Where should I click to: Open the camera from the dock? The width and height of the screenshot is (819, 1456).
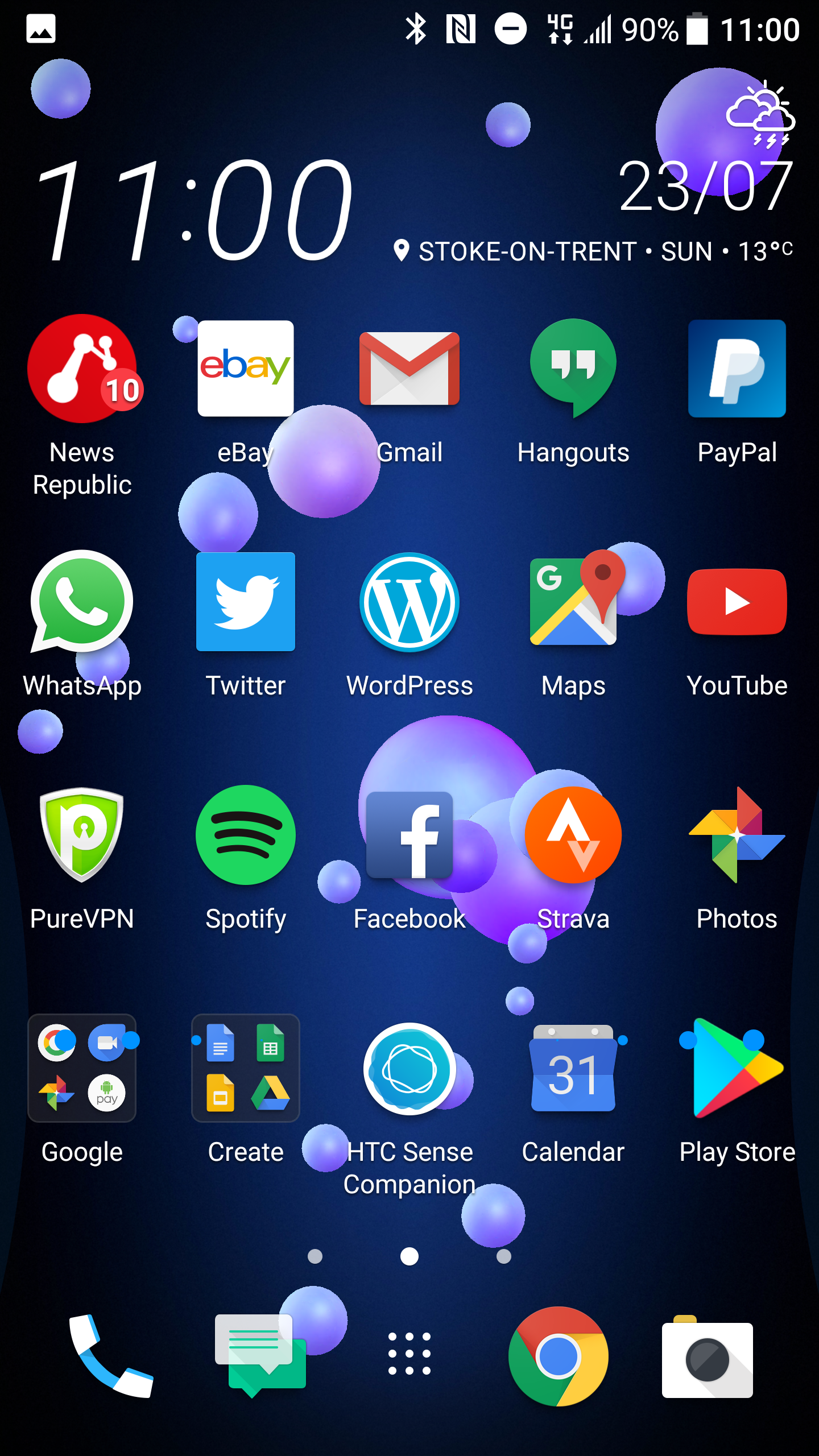tap(708, 1357)
